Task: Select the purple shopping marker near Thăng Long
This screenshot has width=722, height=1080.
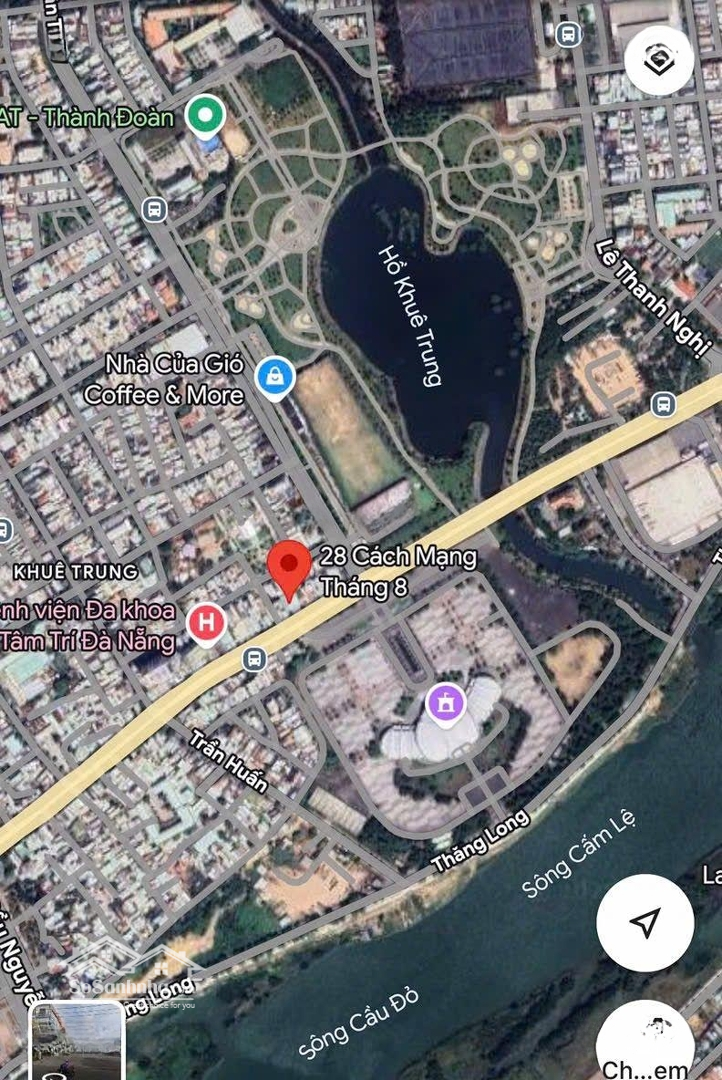Action: click(446, 703)
